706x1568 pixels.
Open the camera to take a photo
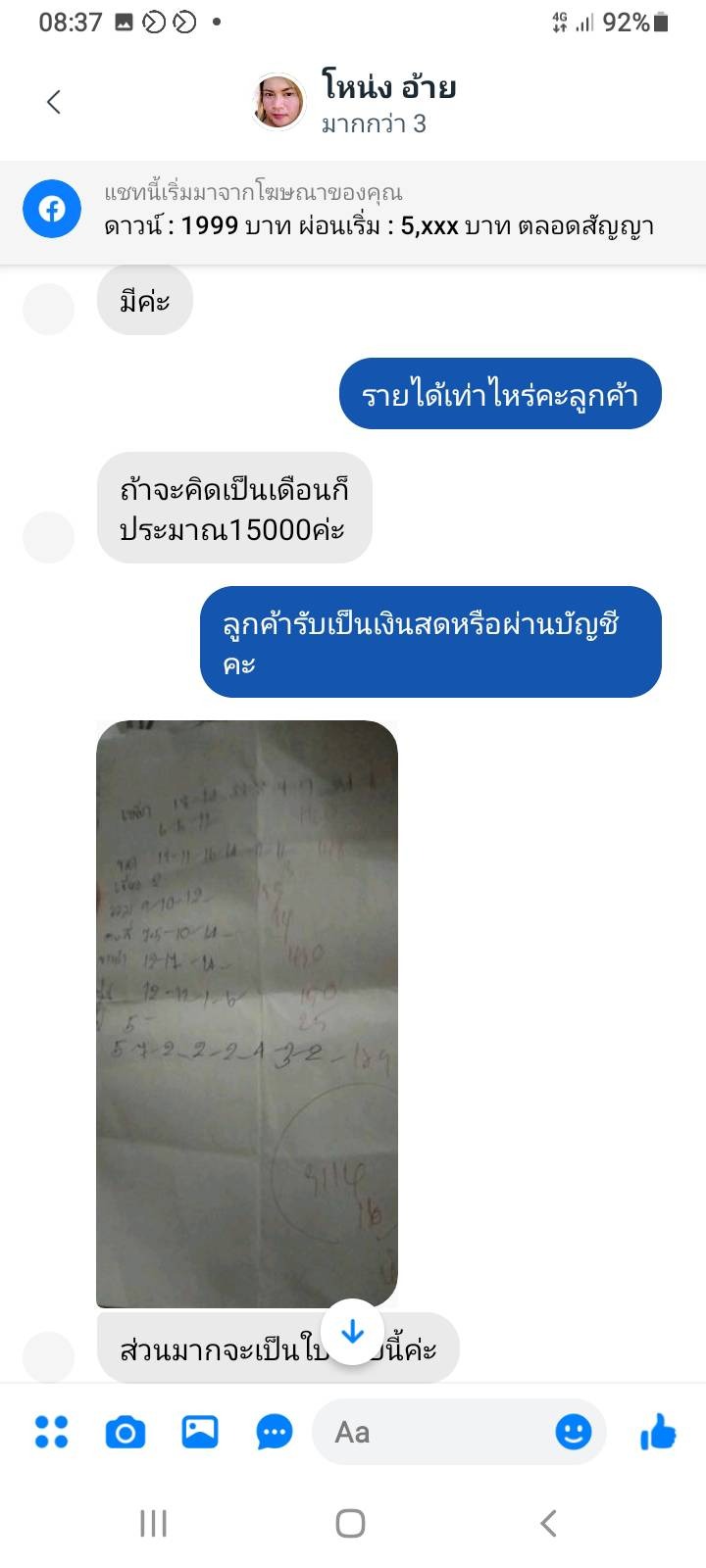tap(126, 1432)
